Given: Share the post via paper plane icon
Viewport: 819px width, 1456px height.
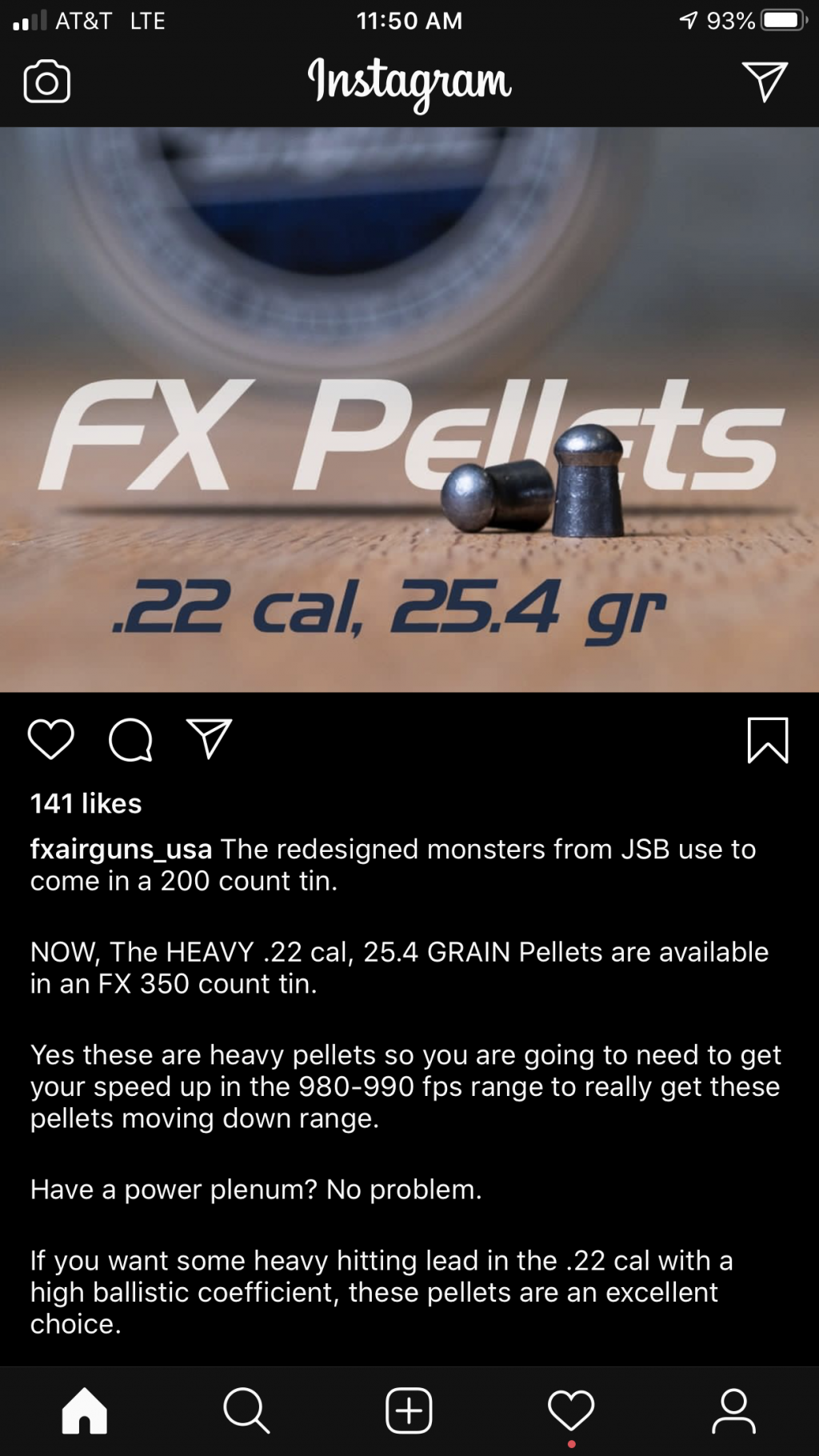Looking at the screenshot, I should (209, 739).
